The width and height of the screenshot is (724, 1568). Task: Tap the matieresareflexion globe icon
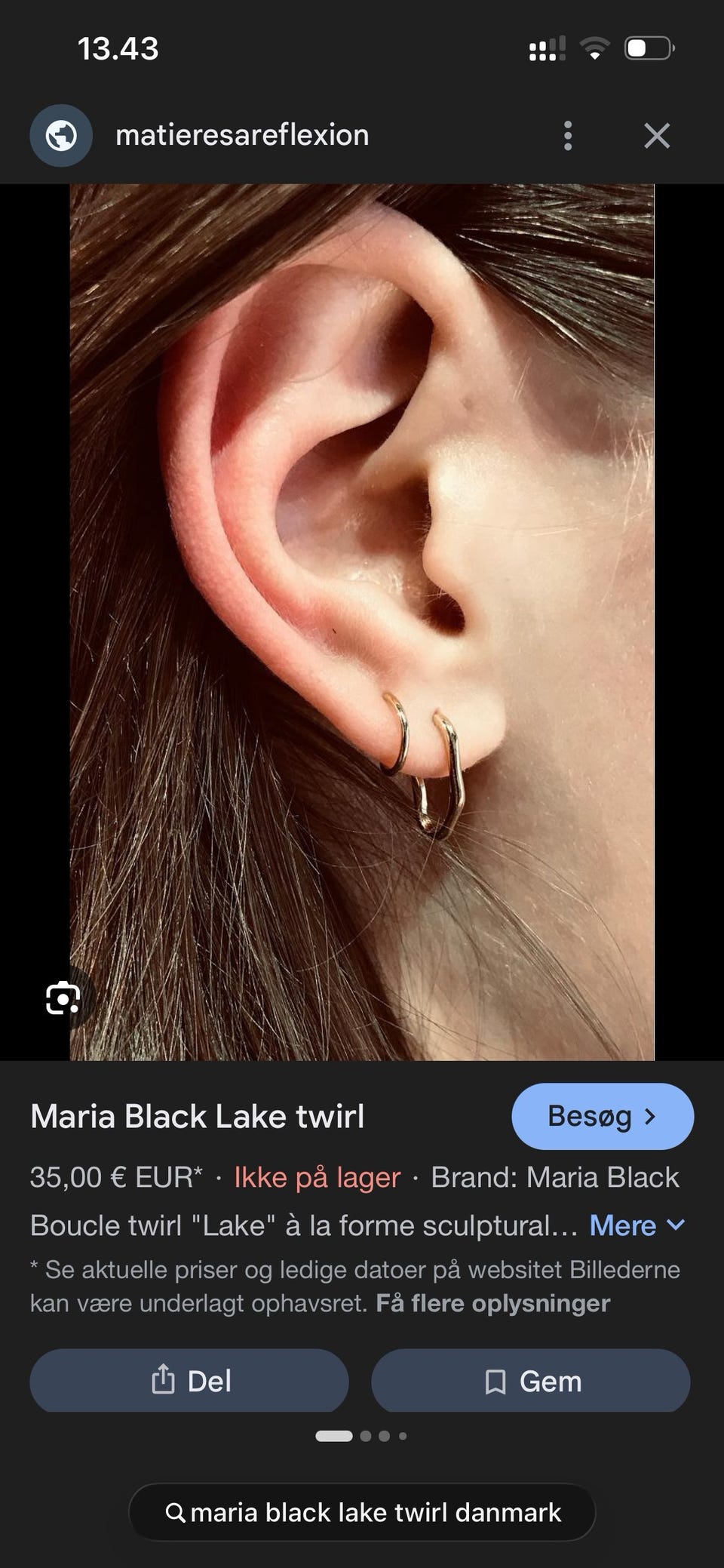[x=61, y=136]
